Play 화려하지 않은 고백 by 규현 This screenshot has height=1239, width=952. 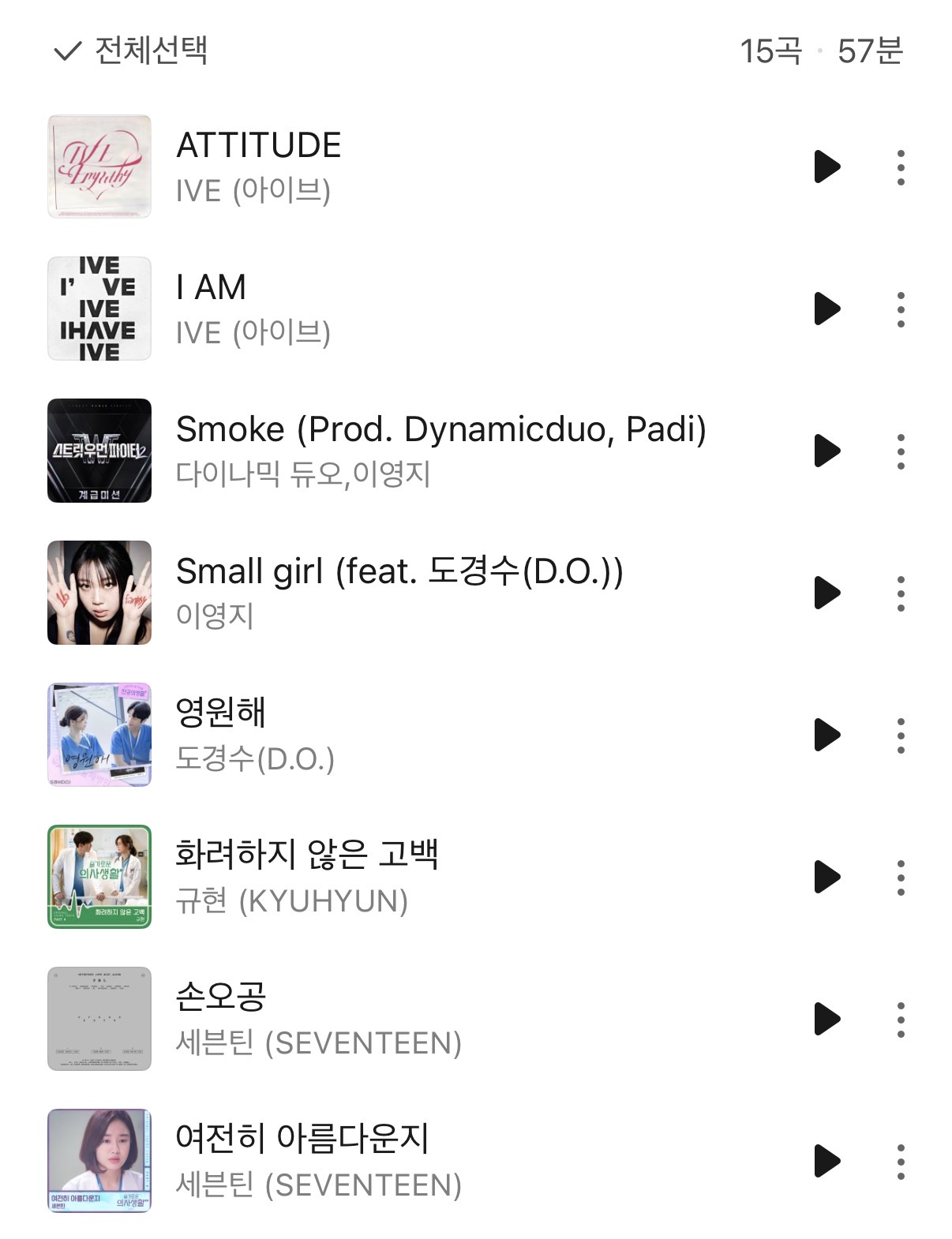click(826, 877)
